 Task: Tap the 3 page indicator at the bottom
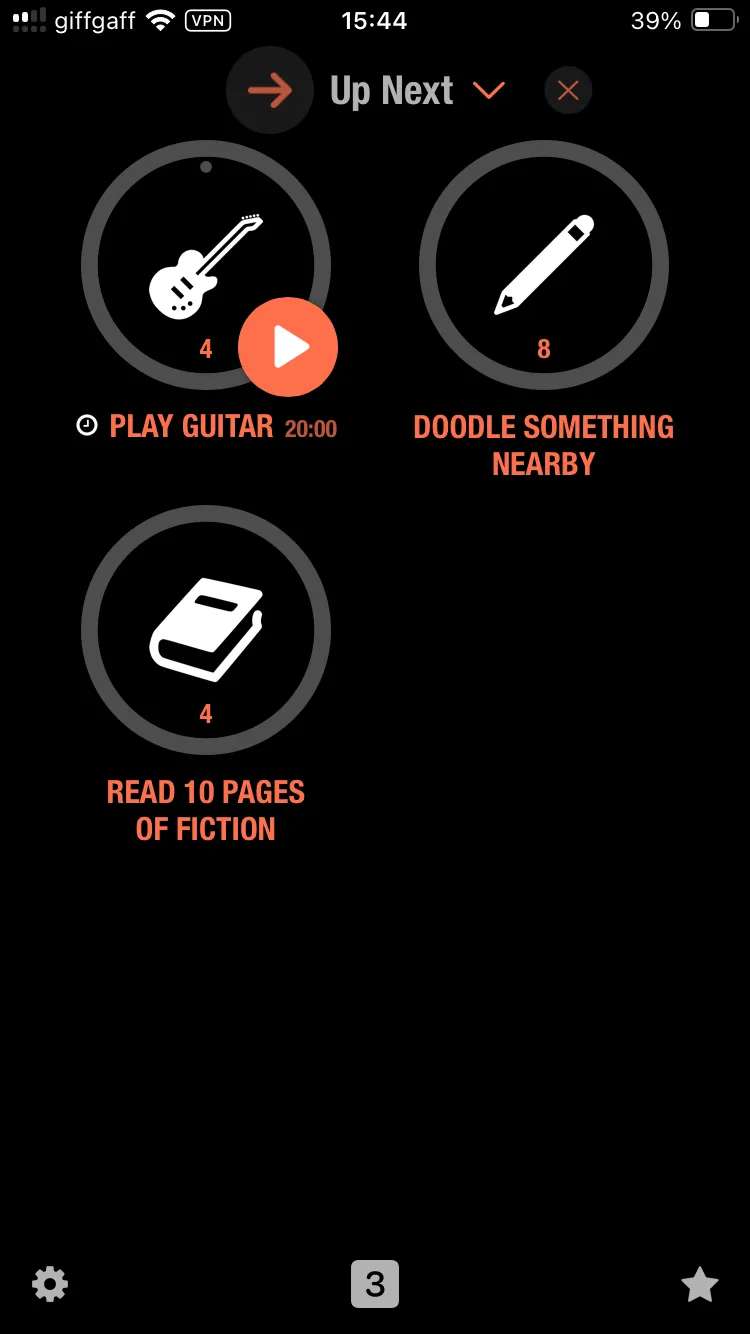[375, 1284]
